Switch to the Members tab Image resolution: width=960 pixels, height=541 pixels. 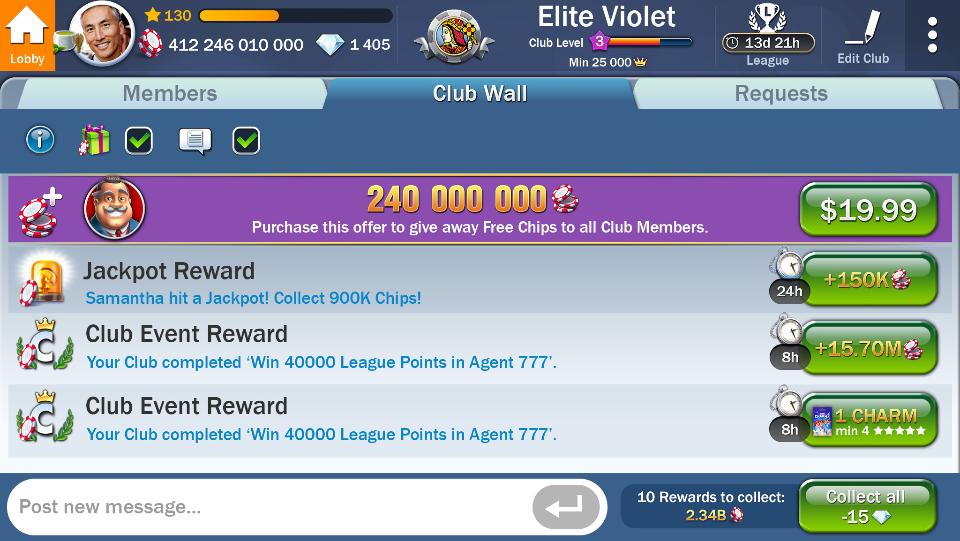[170, 94]
